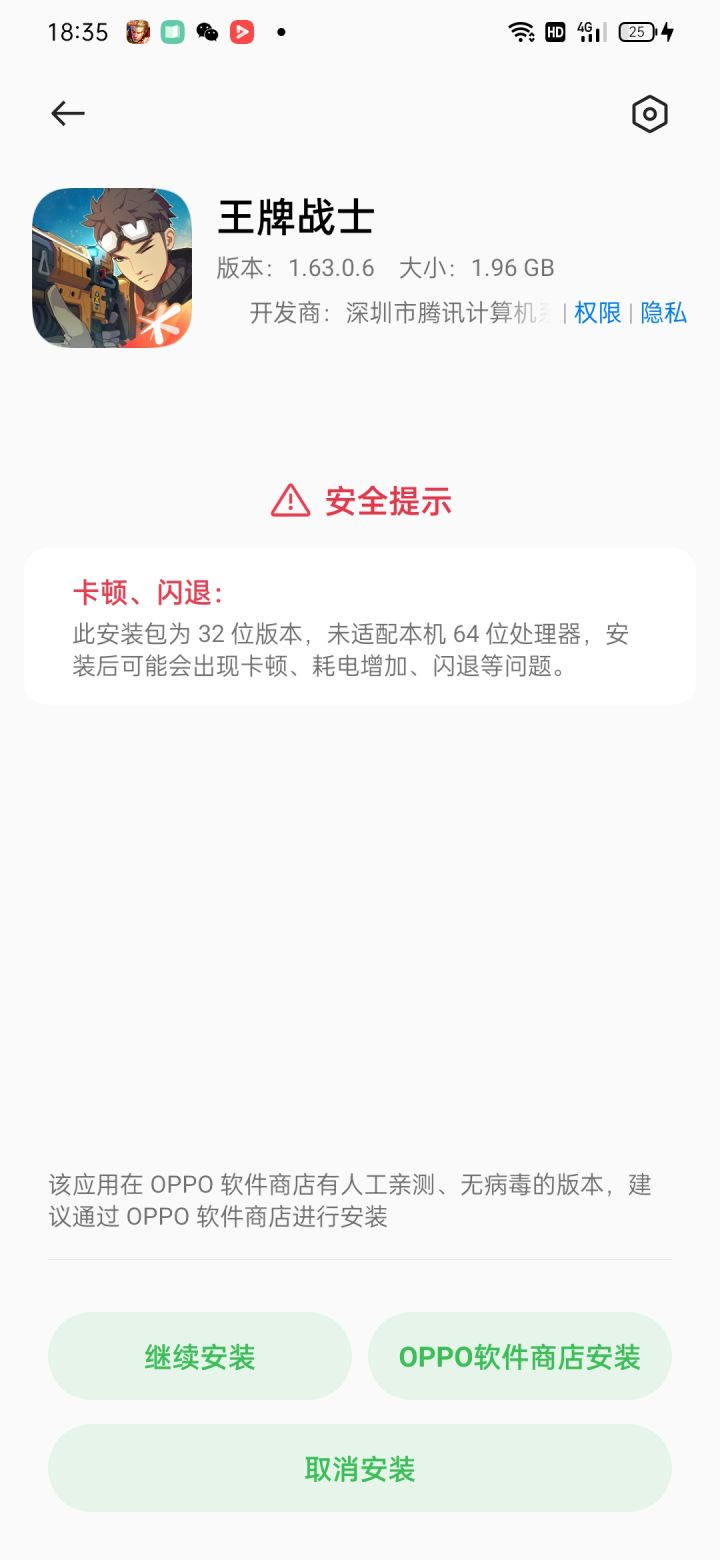
Task: Tap the game notification icon in status bar
Action: click(138, 32)
